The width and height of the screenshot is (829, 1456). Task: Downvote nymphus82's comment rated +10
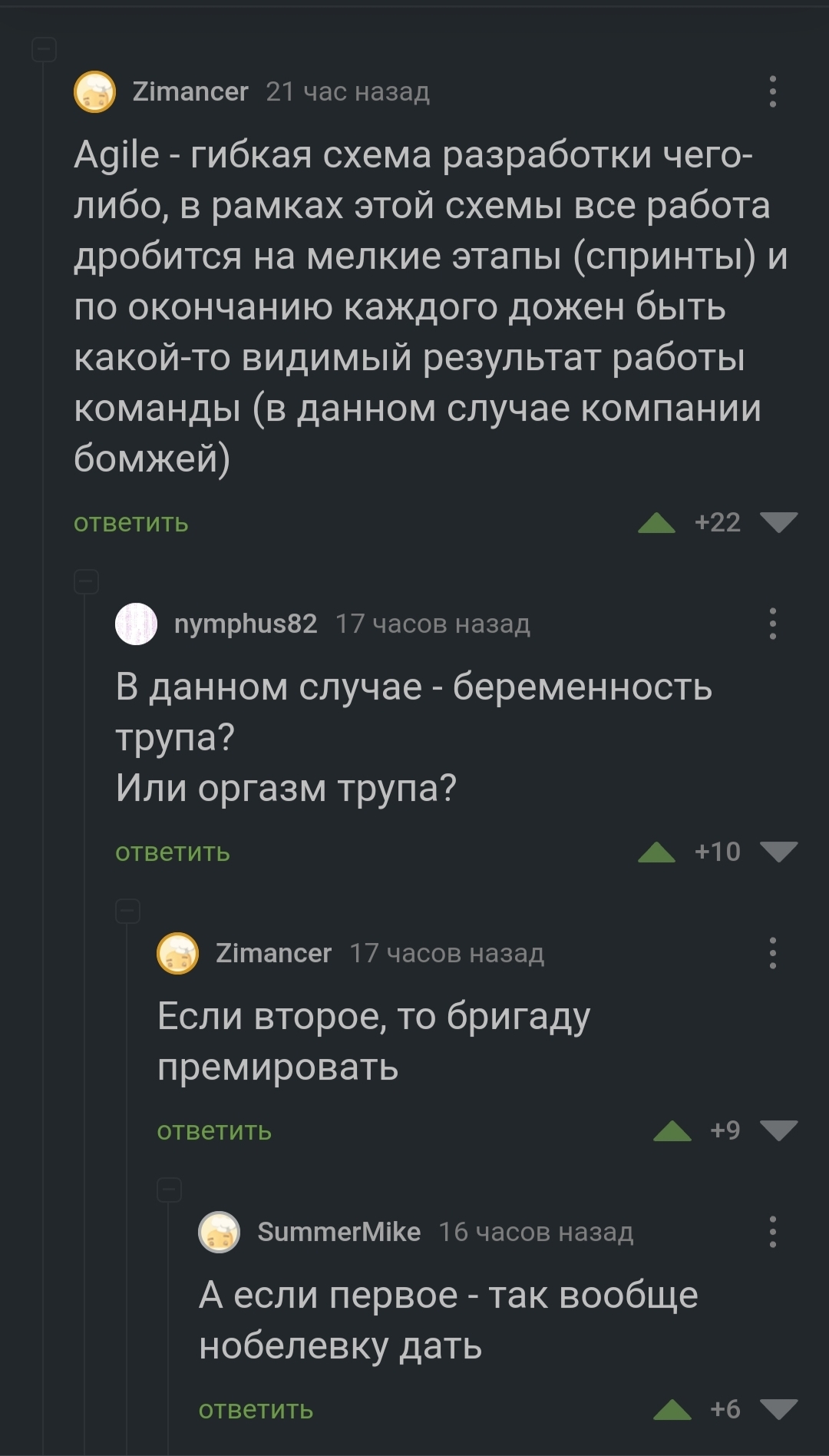coord(778,852)
